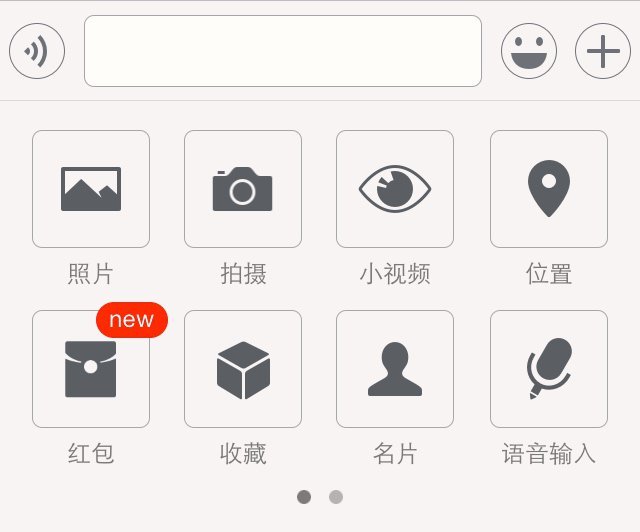Record a 小视频 clip
Image resolution: width=640 pixels, height=532 pixels.
pyautogui.click(x=395, y=189)
